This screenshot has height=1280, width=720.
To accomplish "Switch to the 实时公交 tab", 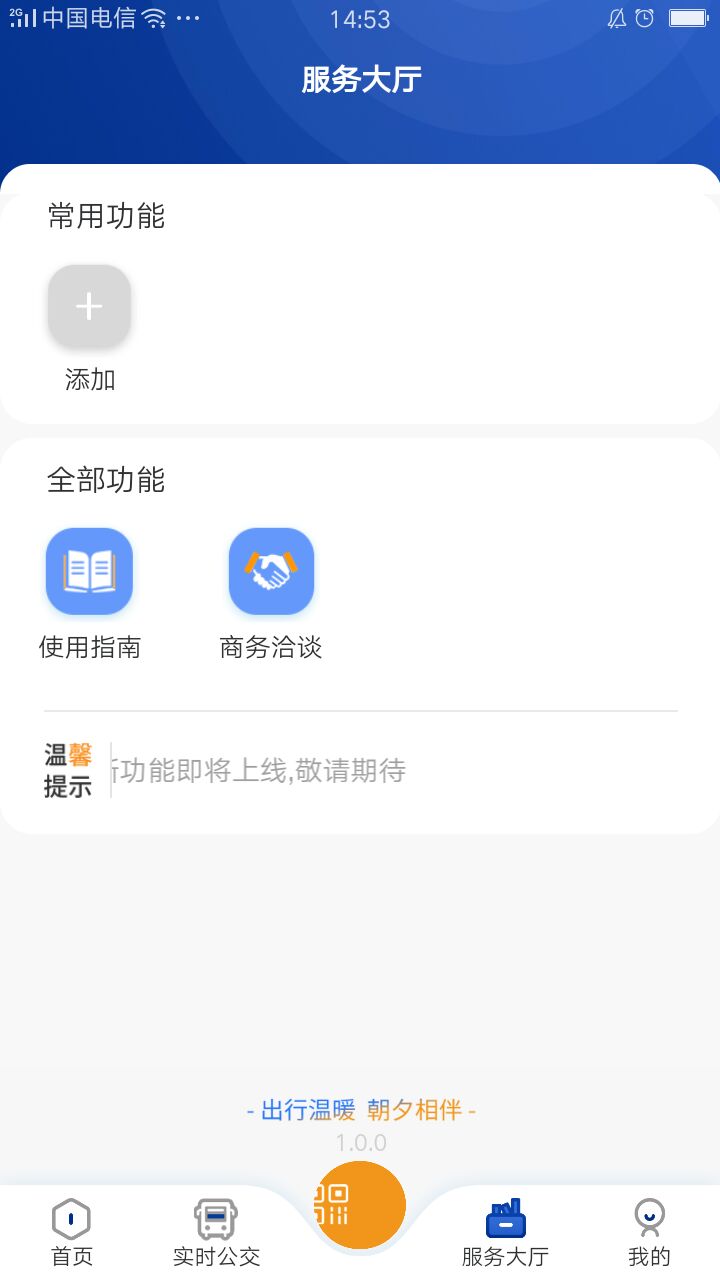I will point(213,1230).
